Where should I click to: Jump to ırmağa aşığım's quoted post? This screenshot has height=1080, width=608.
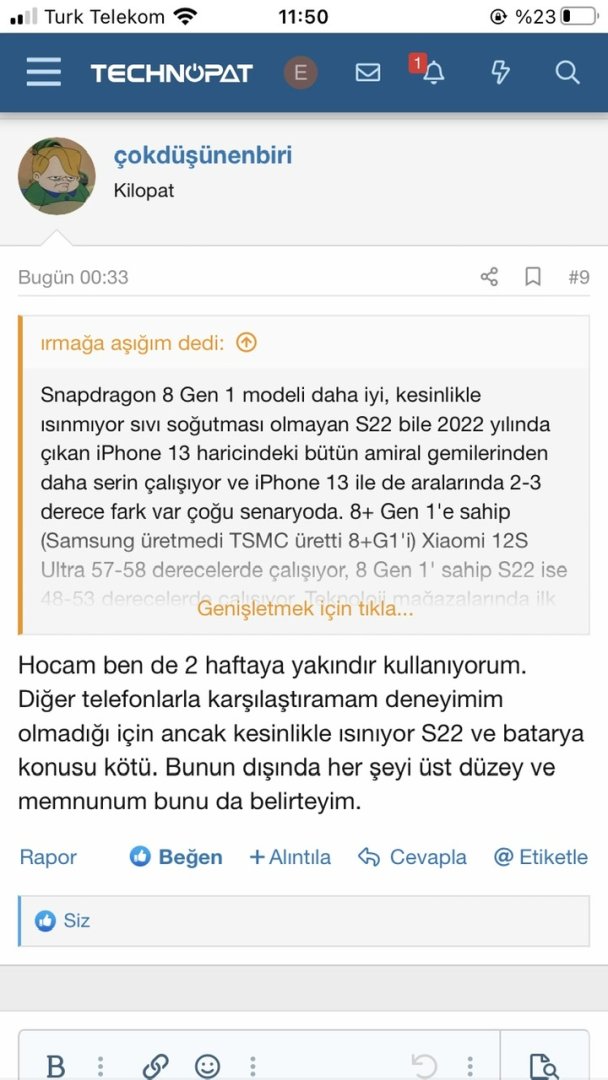pos(246,343)
